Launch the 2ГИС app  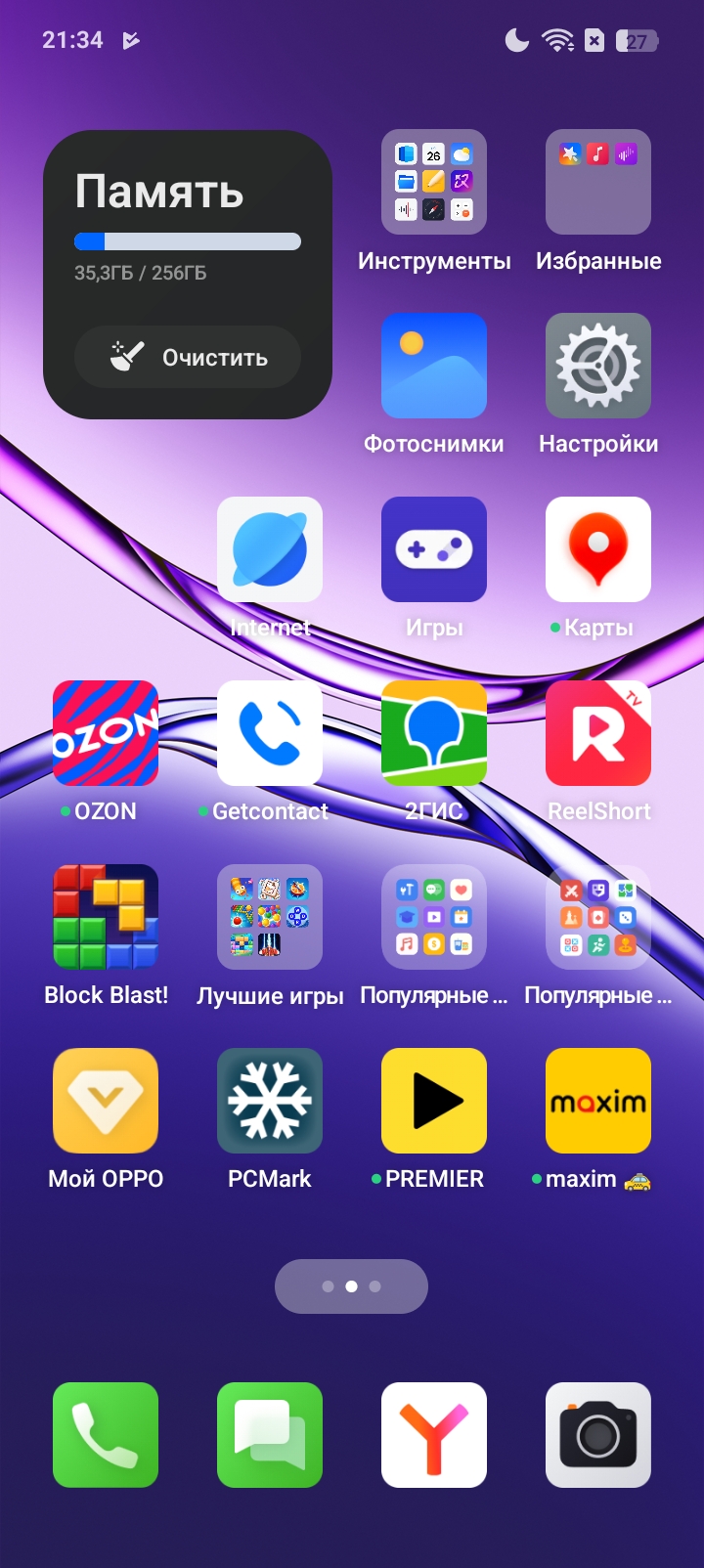coord(434,733)
